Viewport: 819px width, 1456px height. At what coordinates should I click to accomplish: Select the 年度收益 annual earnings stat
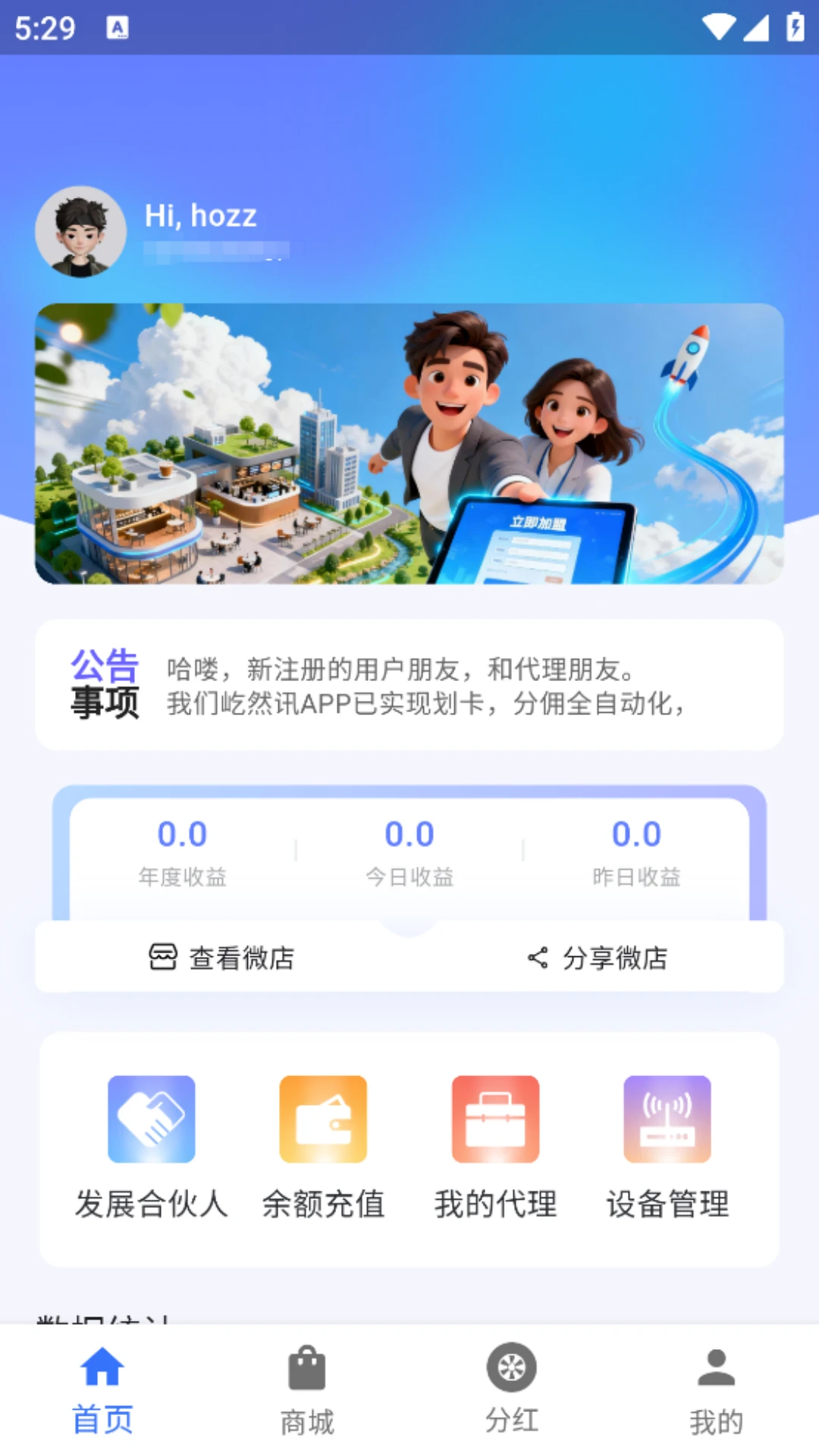(x=183, y=834)
